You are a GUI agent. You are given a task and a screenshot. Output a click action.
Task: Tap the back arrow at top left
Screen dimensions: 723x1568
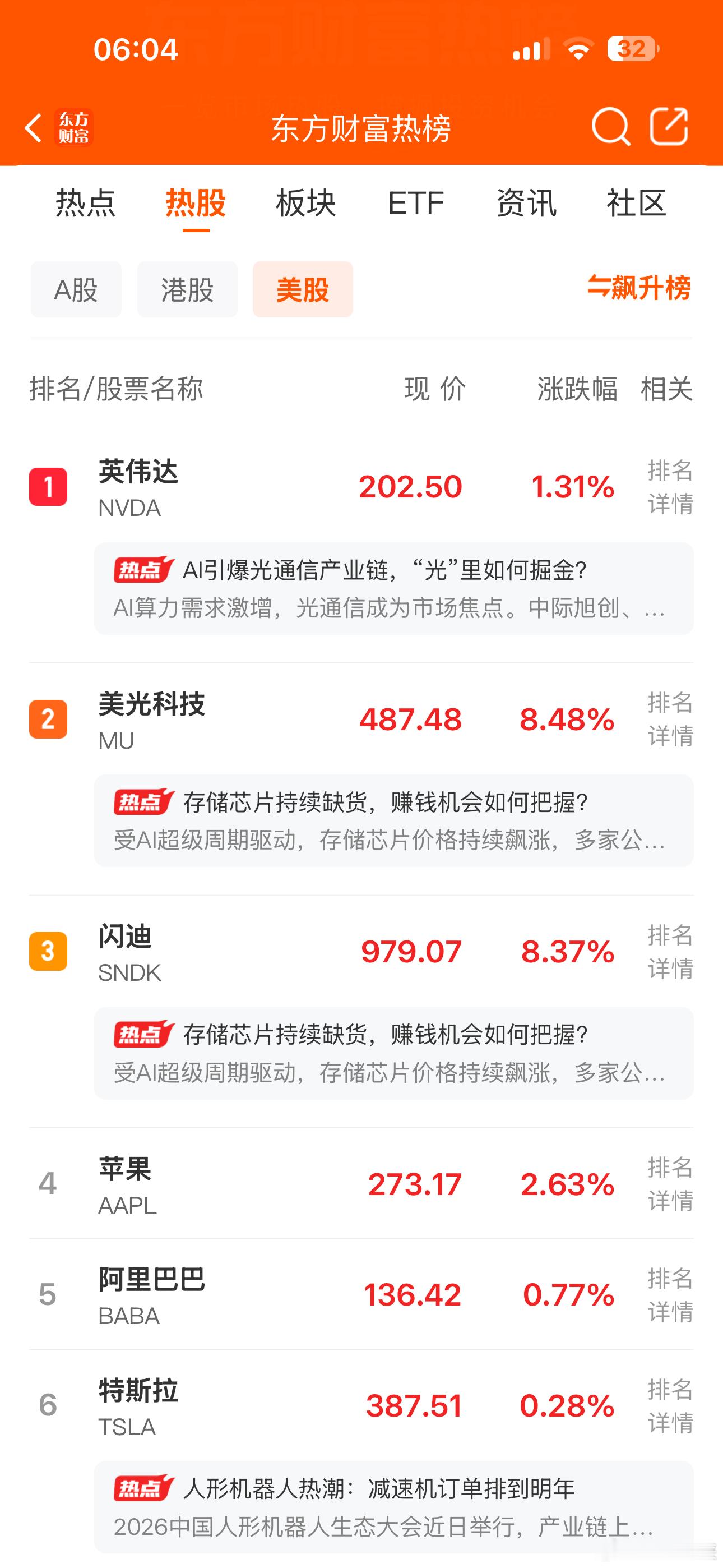click(x=34, y=128)
